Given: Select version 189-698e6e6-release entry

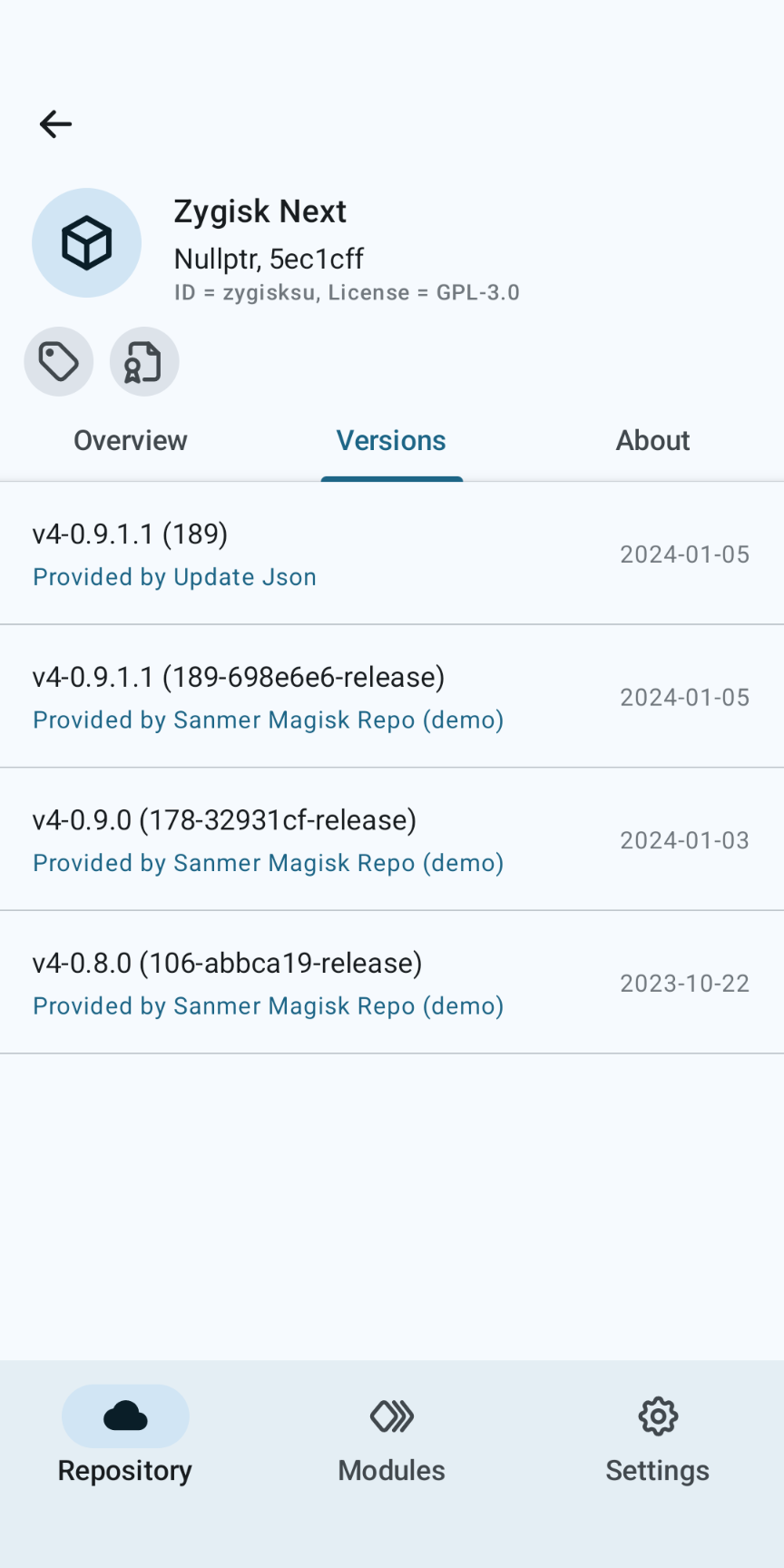Looking at the screenshot, I should tap(391, 697).
